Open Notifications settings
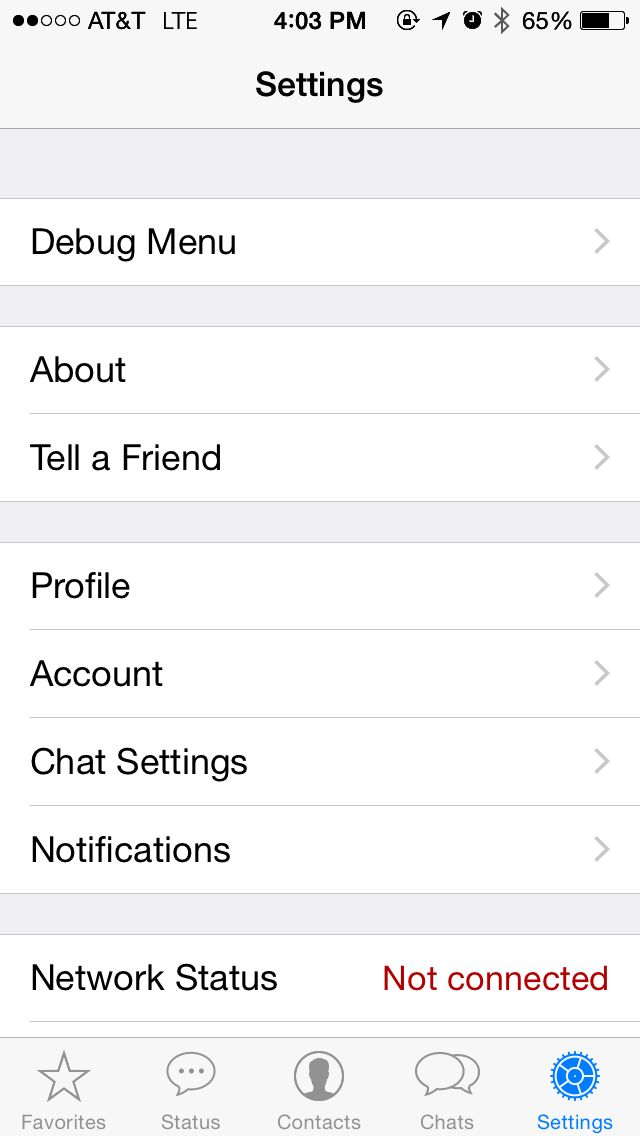This screenshot has height=1136, width=640. 320,849
